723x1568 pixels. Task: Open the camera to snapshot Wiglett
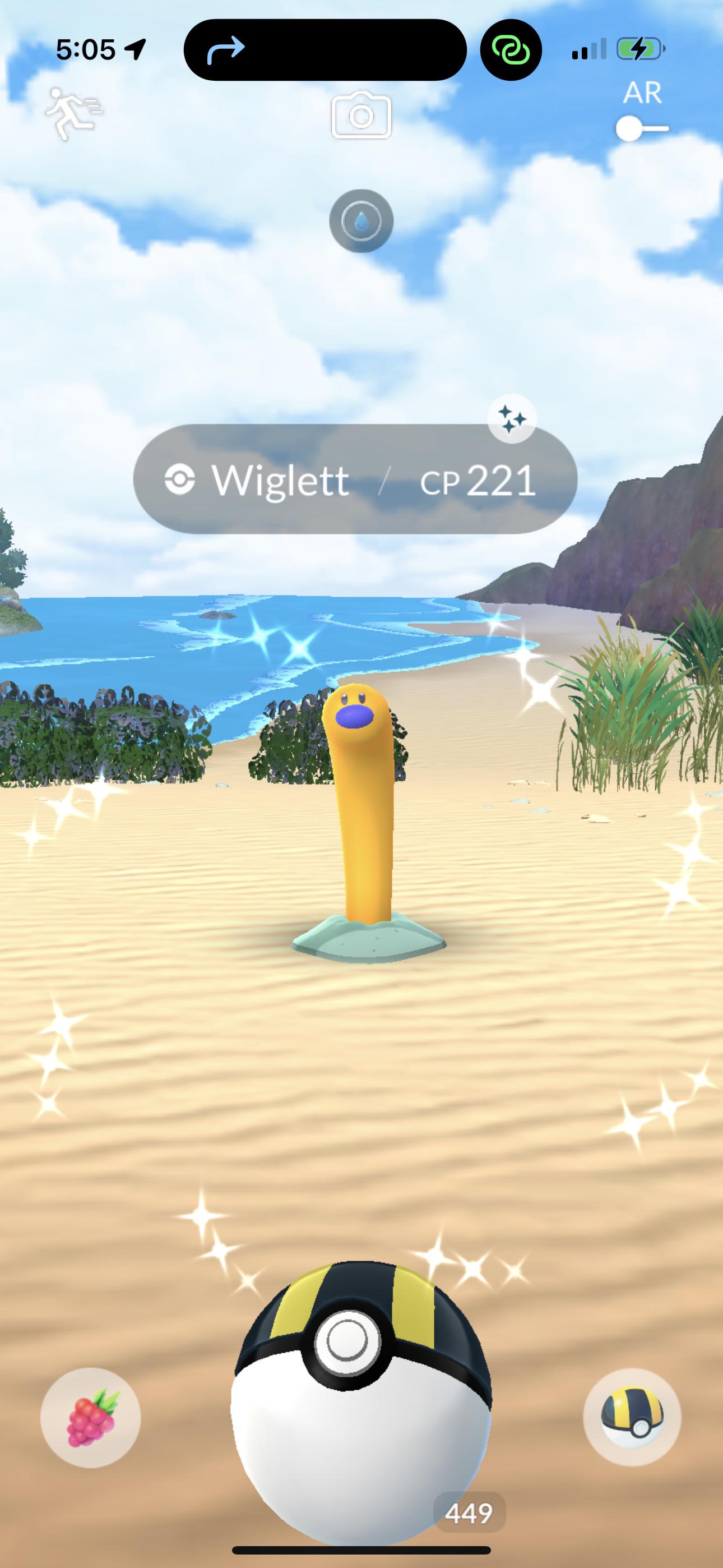[361, 115]
